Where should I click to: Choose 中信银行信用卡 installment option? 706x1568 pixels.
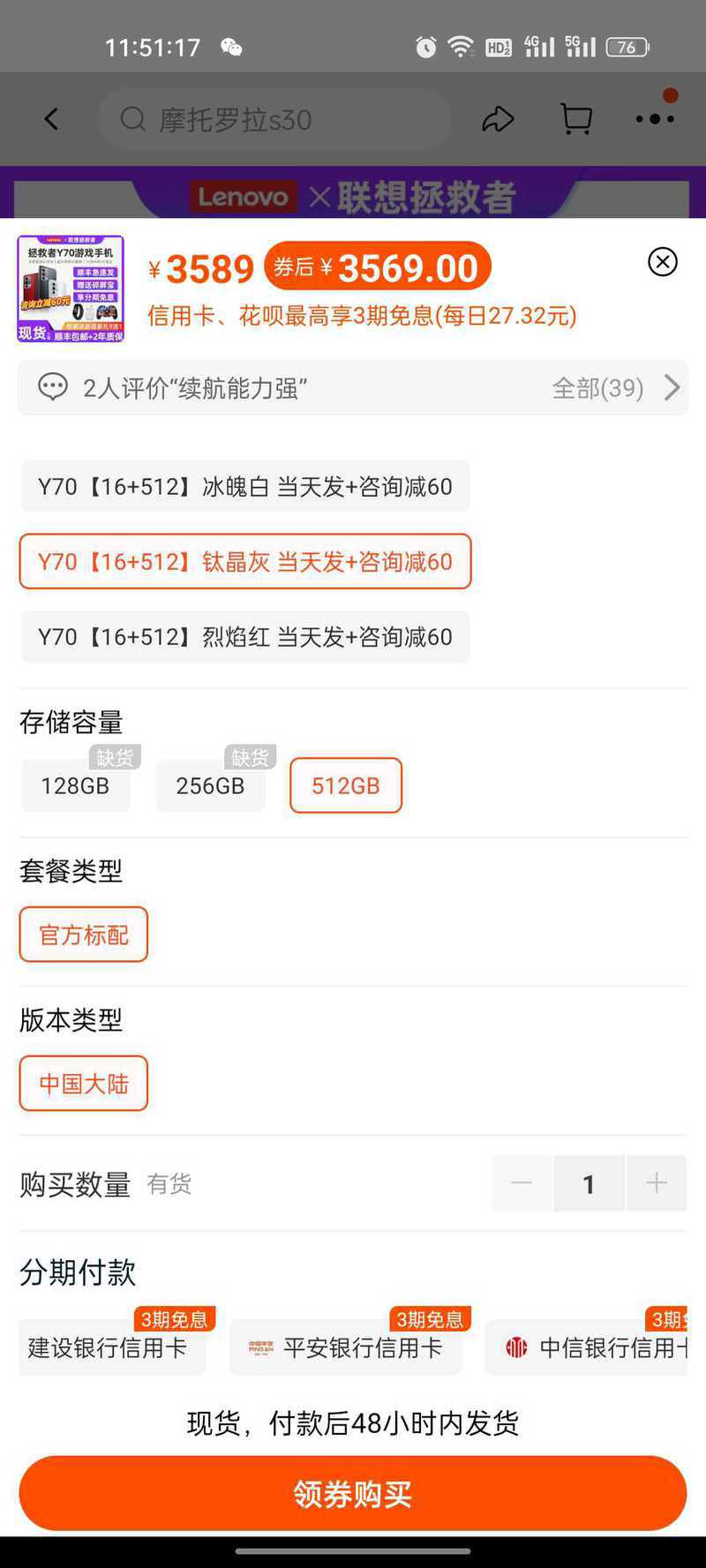coord(587,1347)
